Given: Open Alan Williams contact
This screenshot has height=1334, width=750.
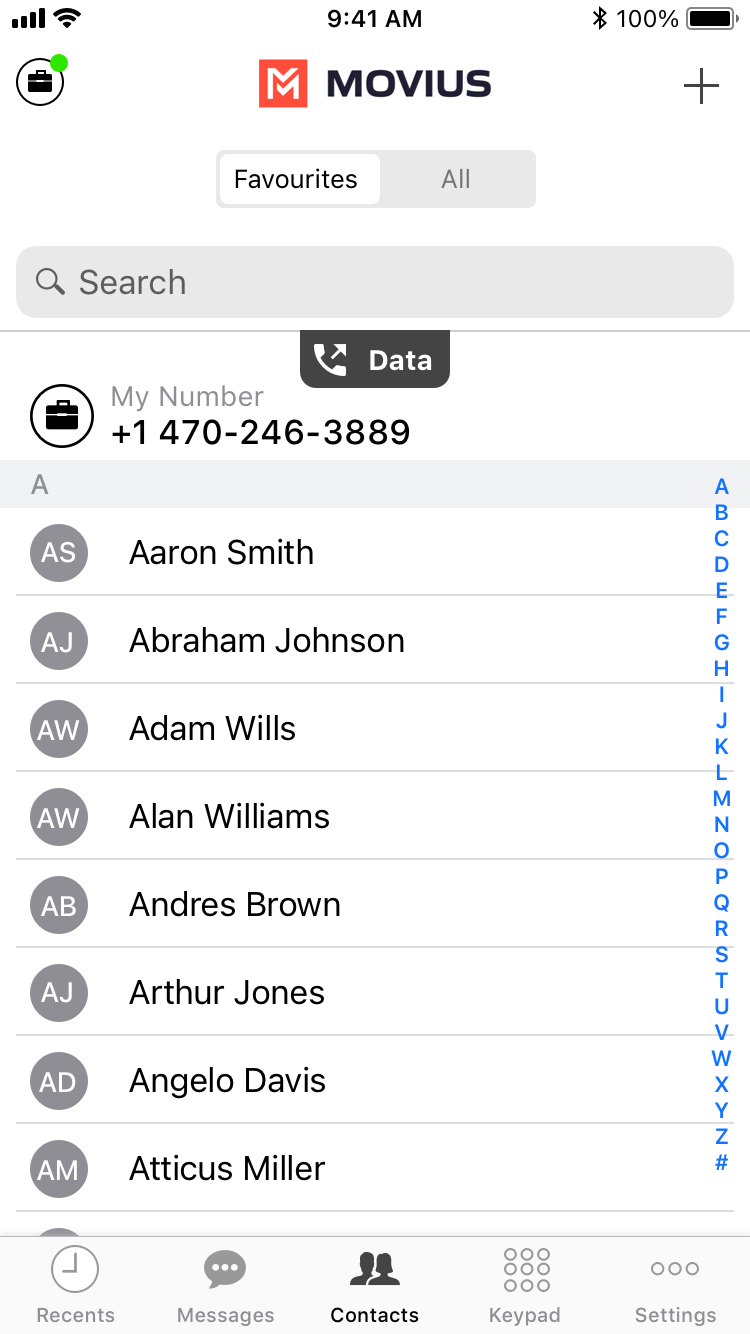Looking at the screenshot, I should click(x=230, y=816).
